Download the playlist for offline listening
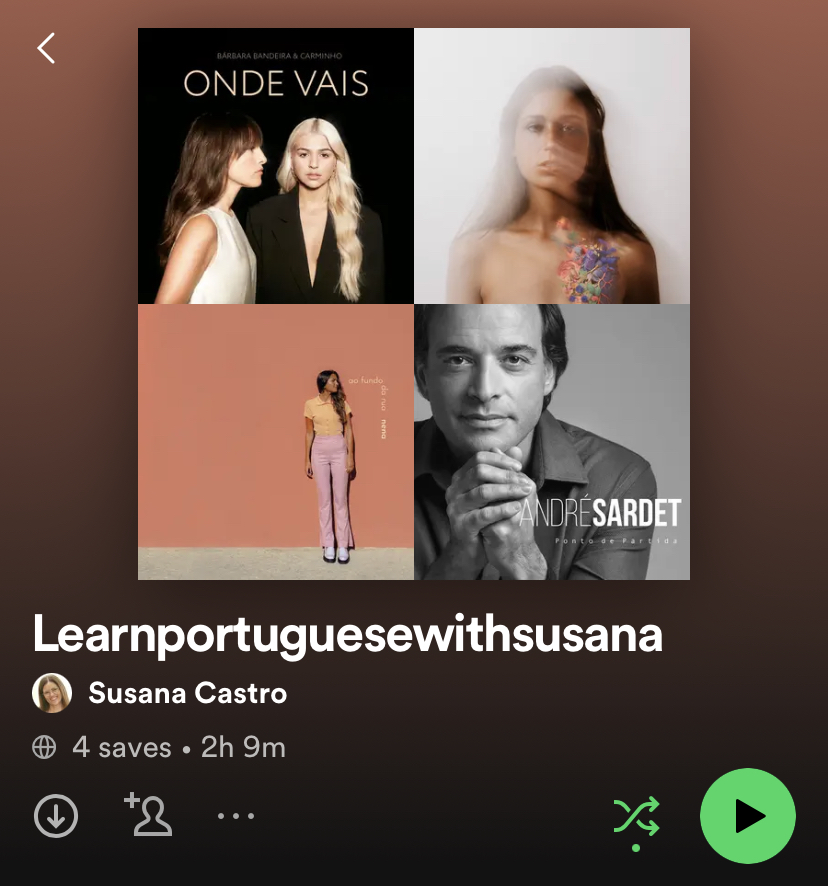828x886 pixels. point(56,816)
